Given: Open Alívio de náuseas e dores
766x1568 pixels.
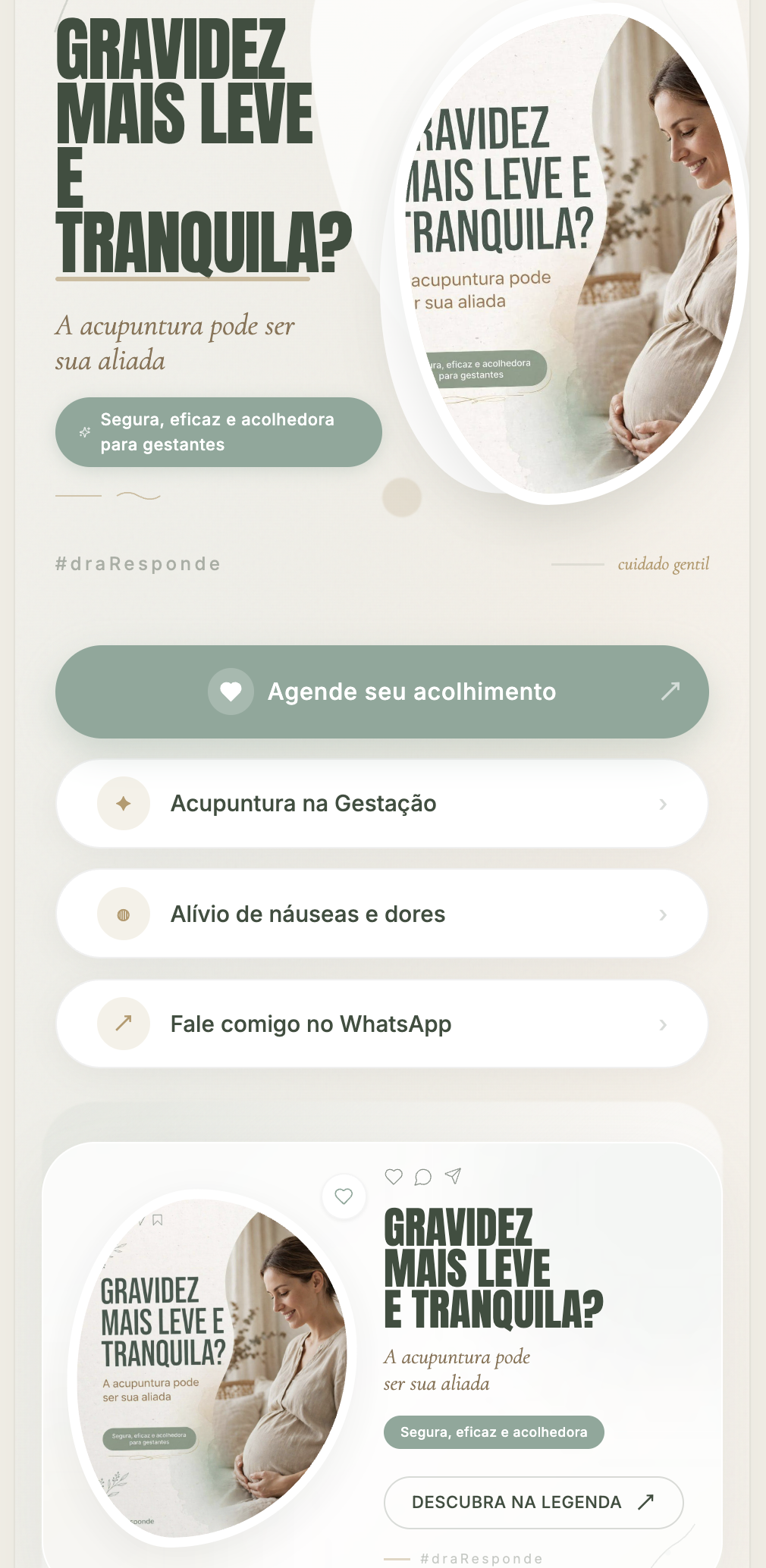Looking at the screenshot, I should (382, 914).
